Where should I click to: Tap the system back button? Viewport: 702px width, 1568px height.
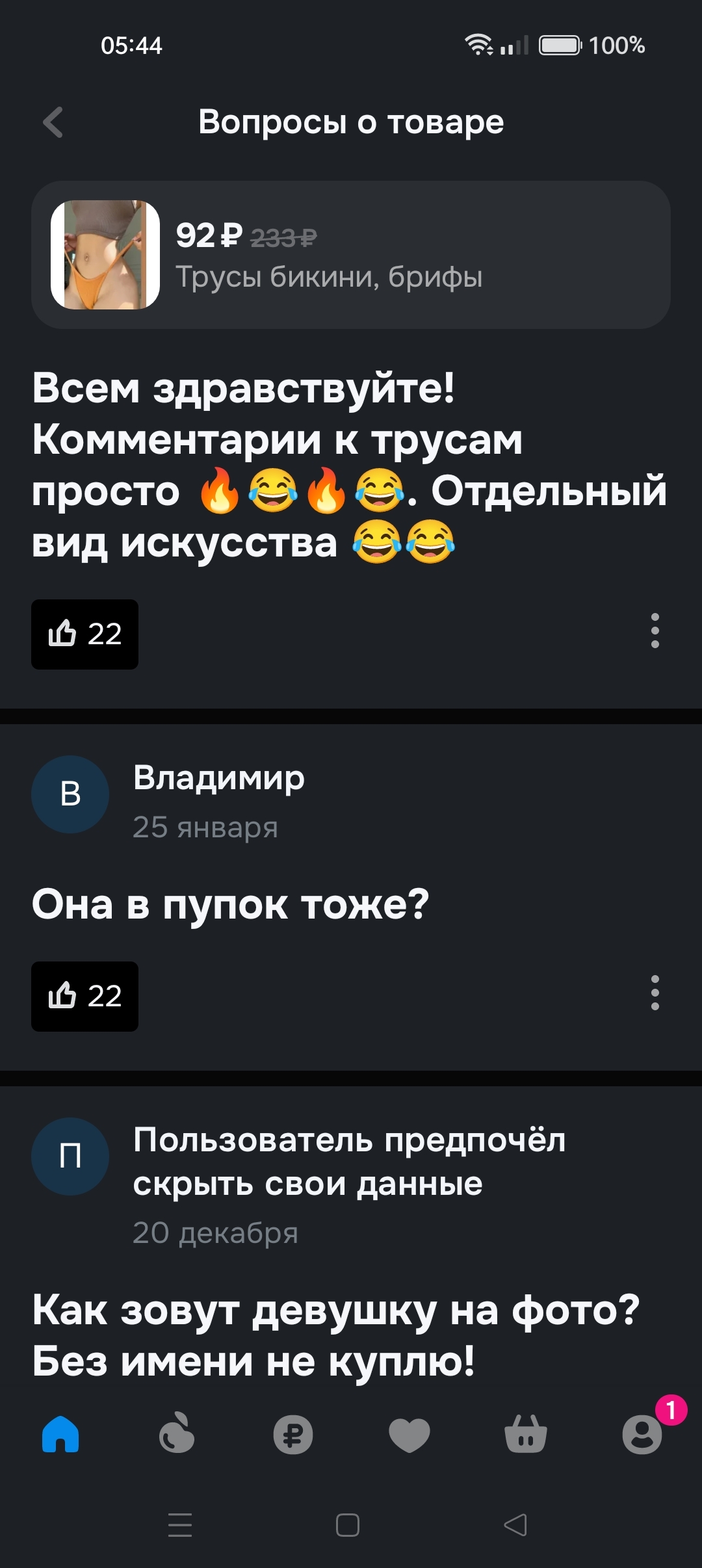pyautogui.click(x=515, y=1524)
